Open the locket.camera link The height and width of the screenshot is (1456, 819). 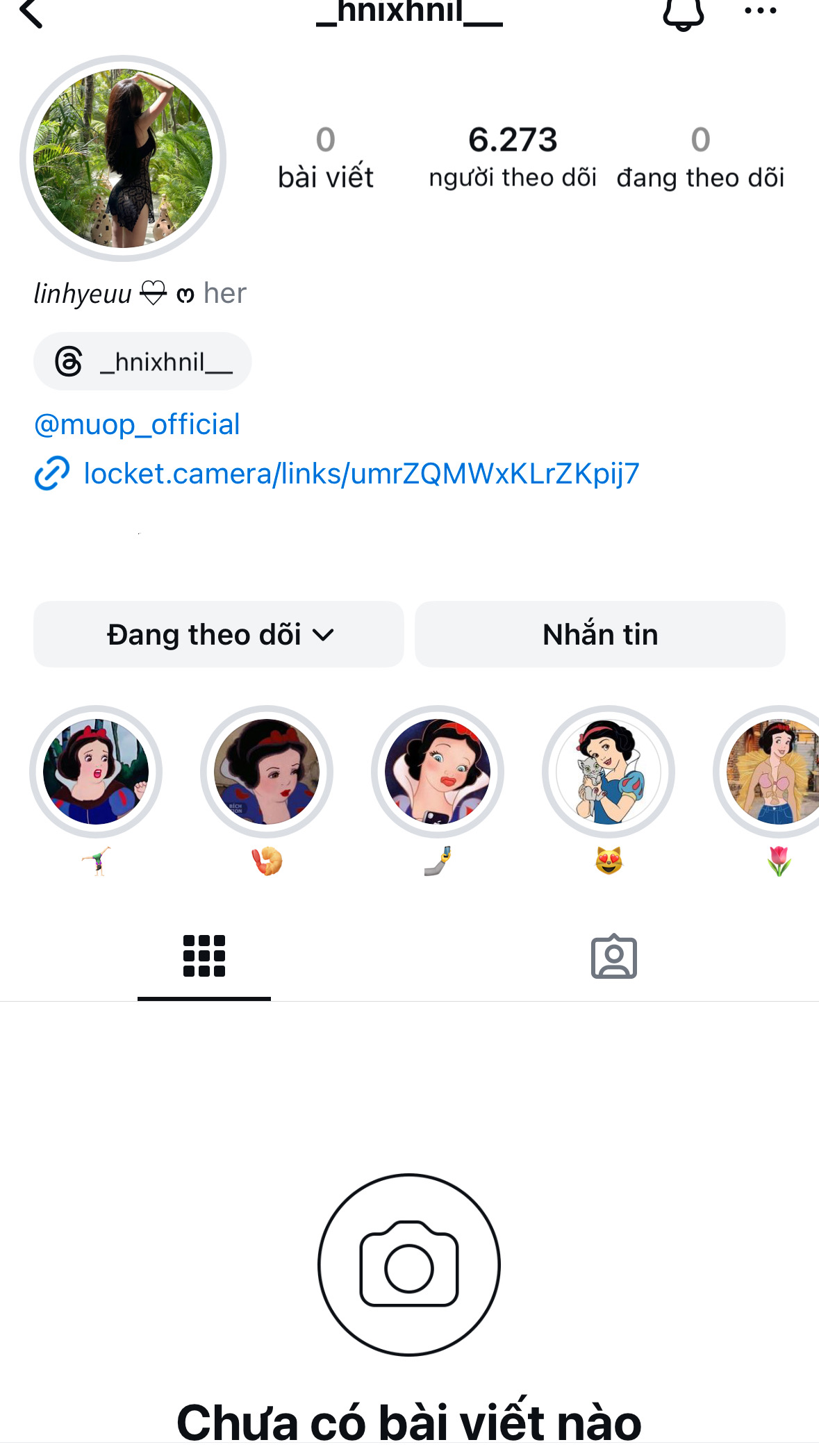point(361,474)
